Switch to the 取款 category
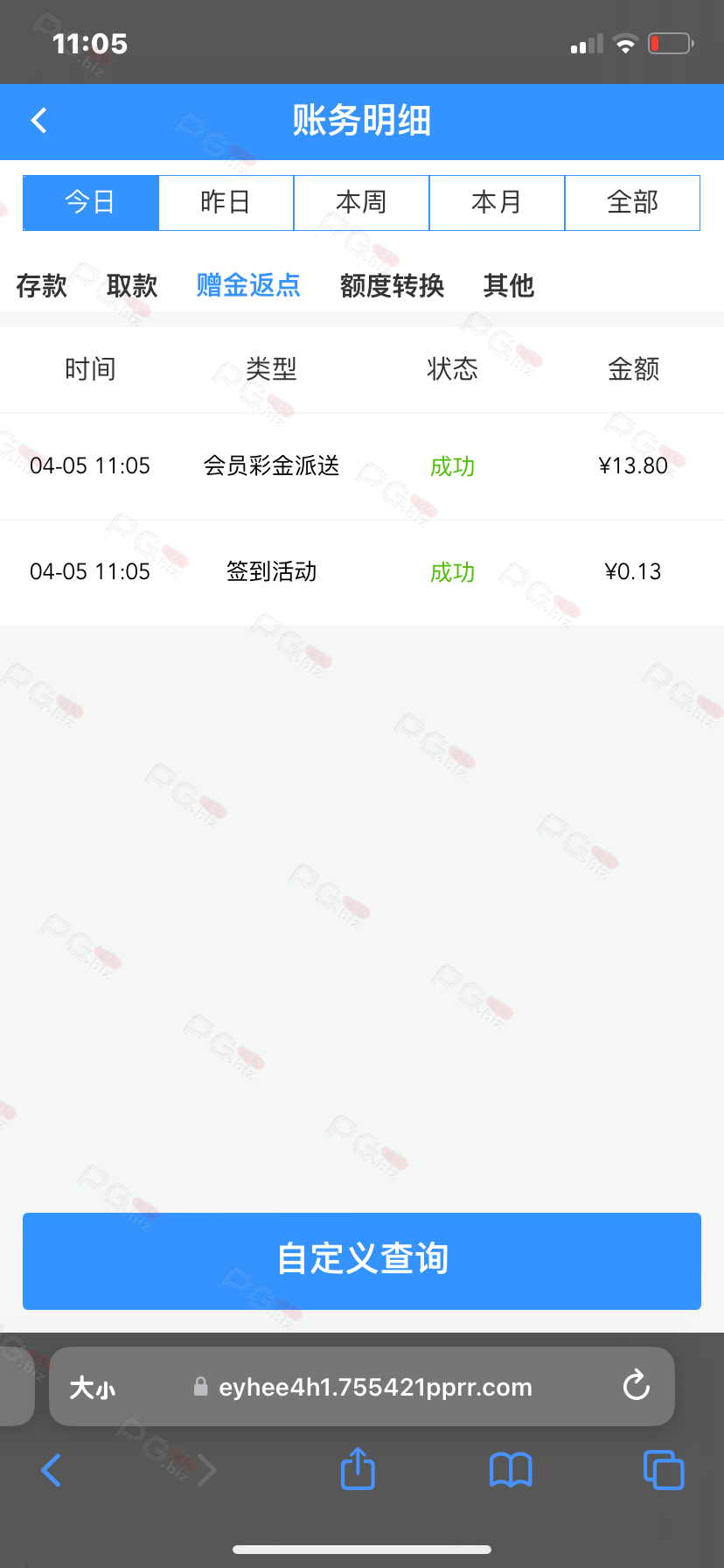 (x=132, y=285)
